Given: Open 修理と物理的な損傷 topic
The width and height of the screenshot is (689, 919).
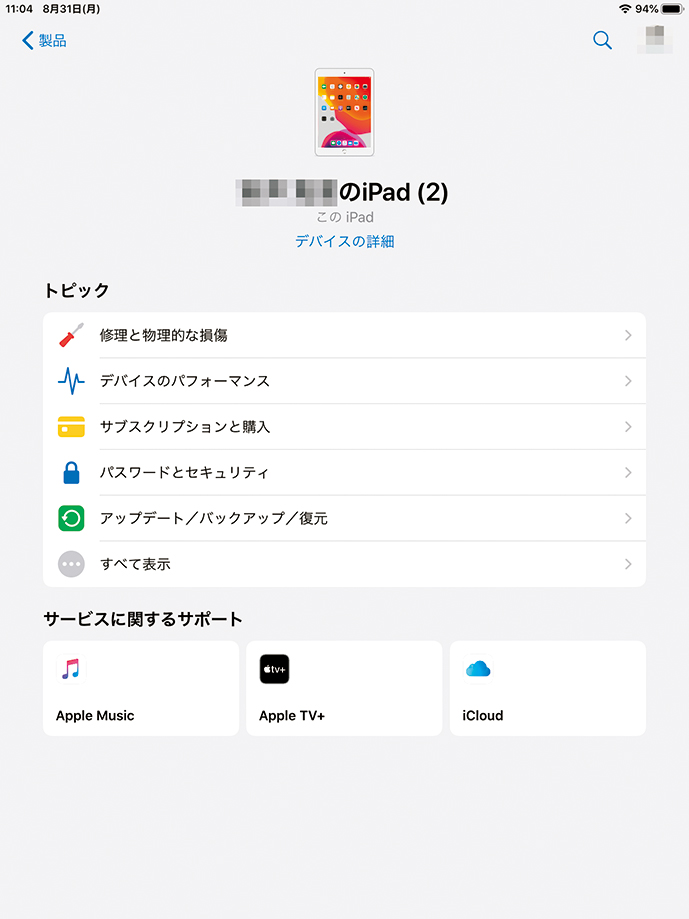Looking at the screenshot, I should click(344, 335).
